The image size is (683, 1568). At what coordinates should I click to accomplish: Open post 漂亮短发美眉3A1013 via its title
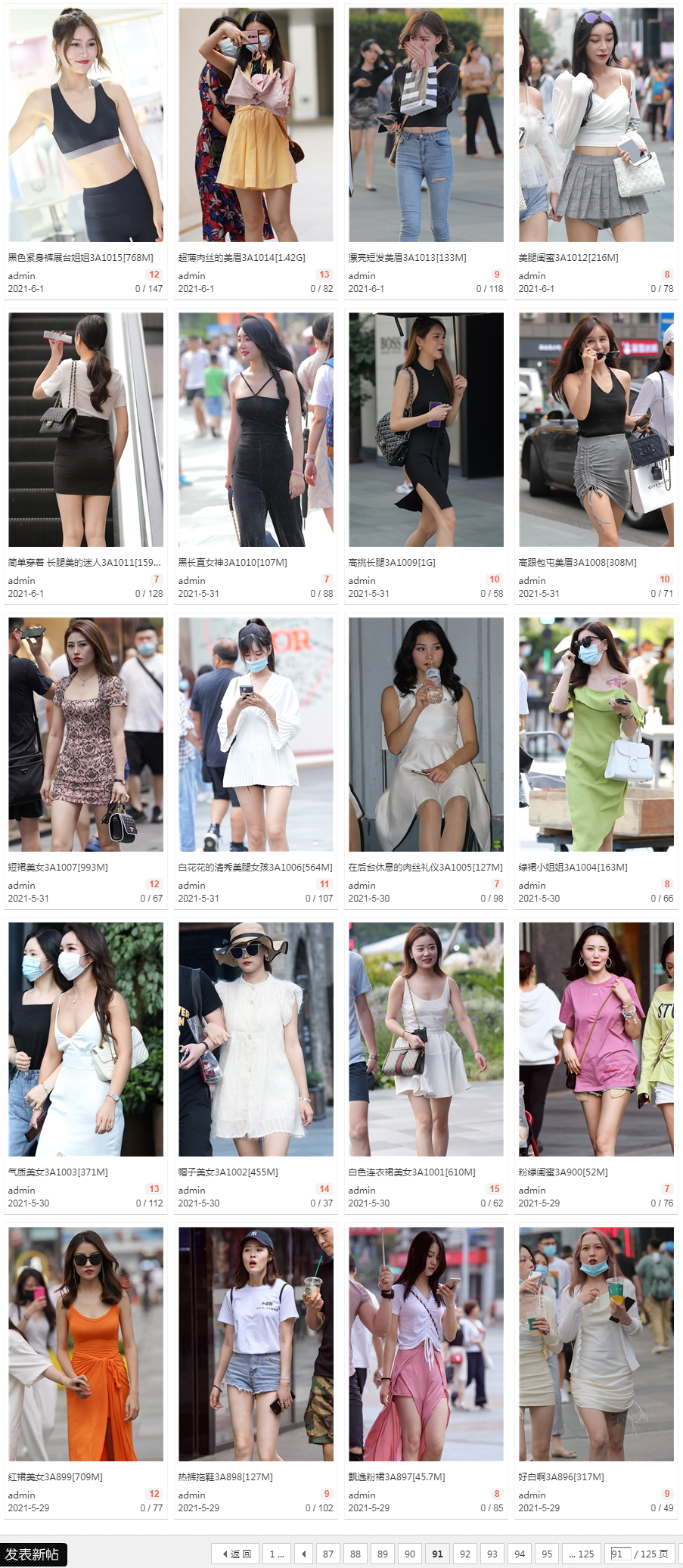click(x=407, y=258)
